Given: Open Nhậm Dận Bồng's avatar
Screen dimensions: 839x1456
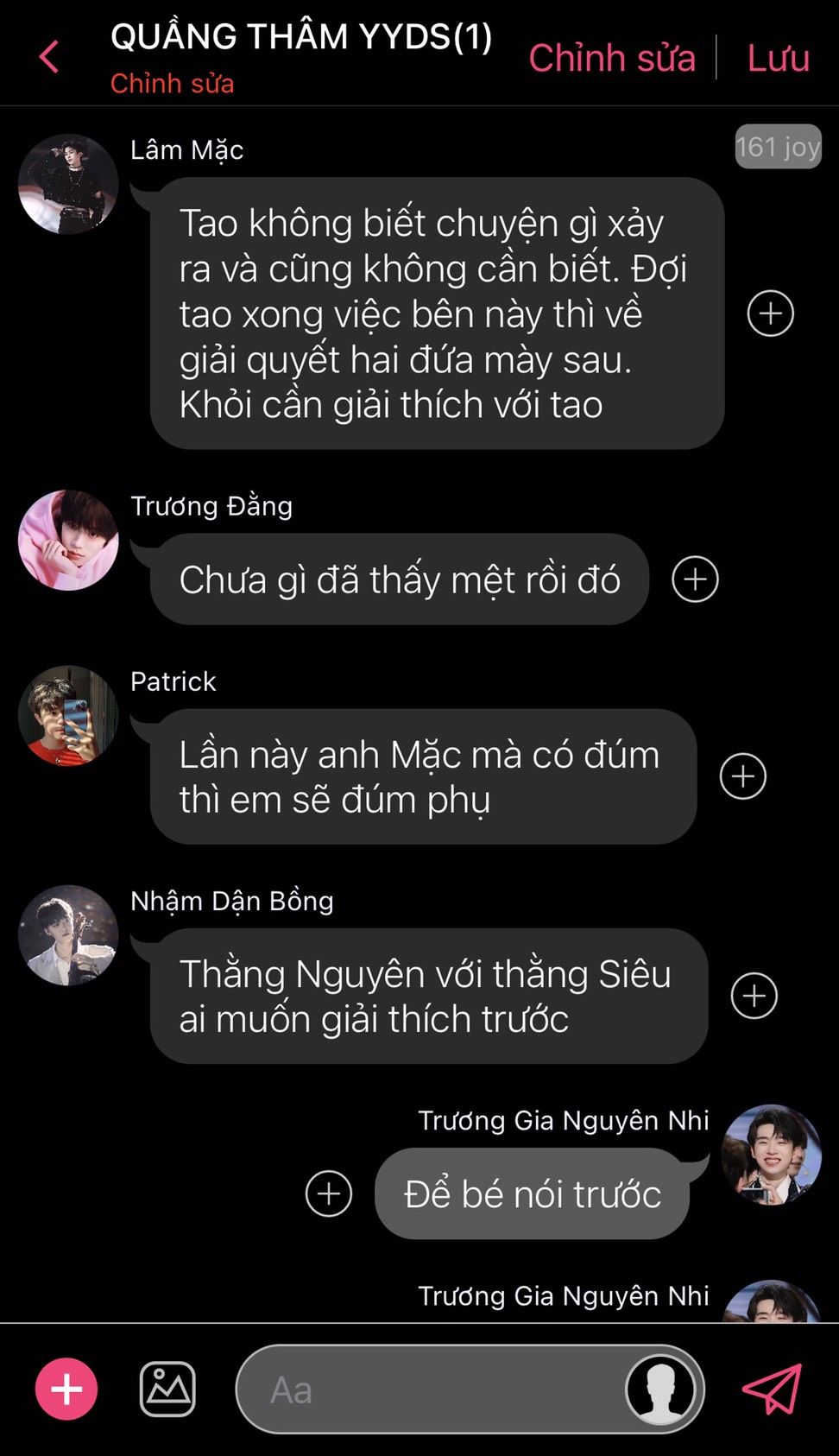Looking at the screenshot, I should 68,935.
